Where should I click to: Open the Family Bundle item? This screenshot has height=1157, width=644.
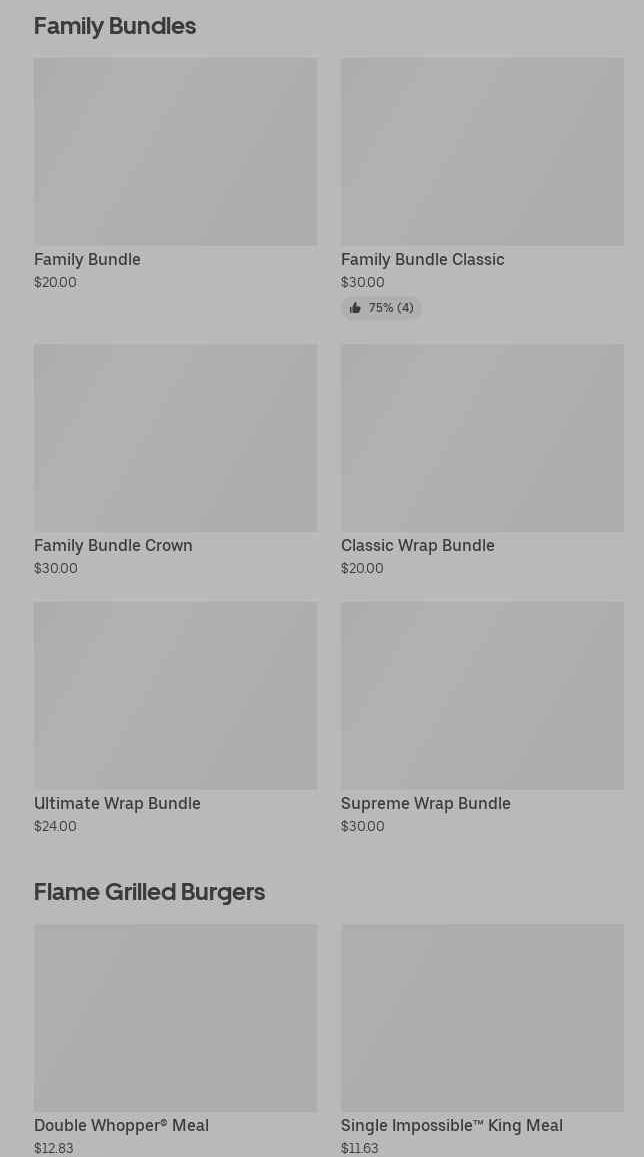point(176,175)
